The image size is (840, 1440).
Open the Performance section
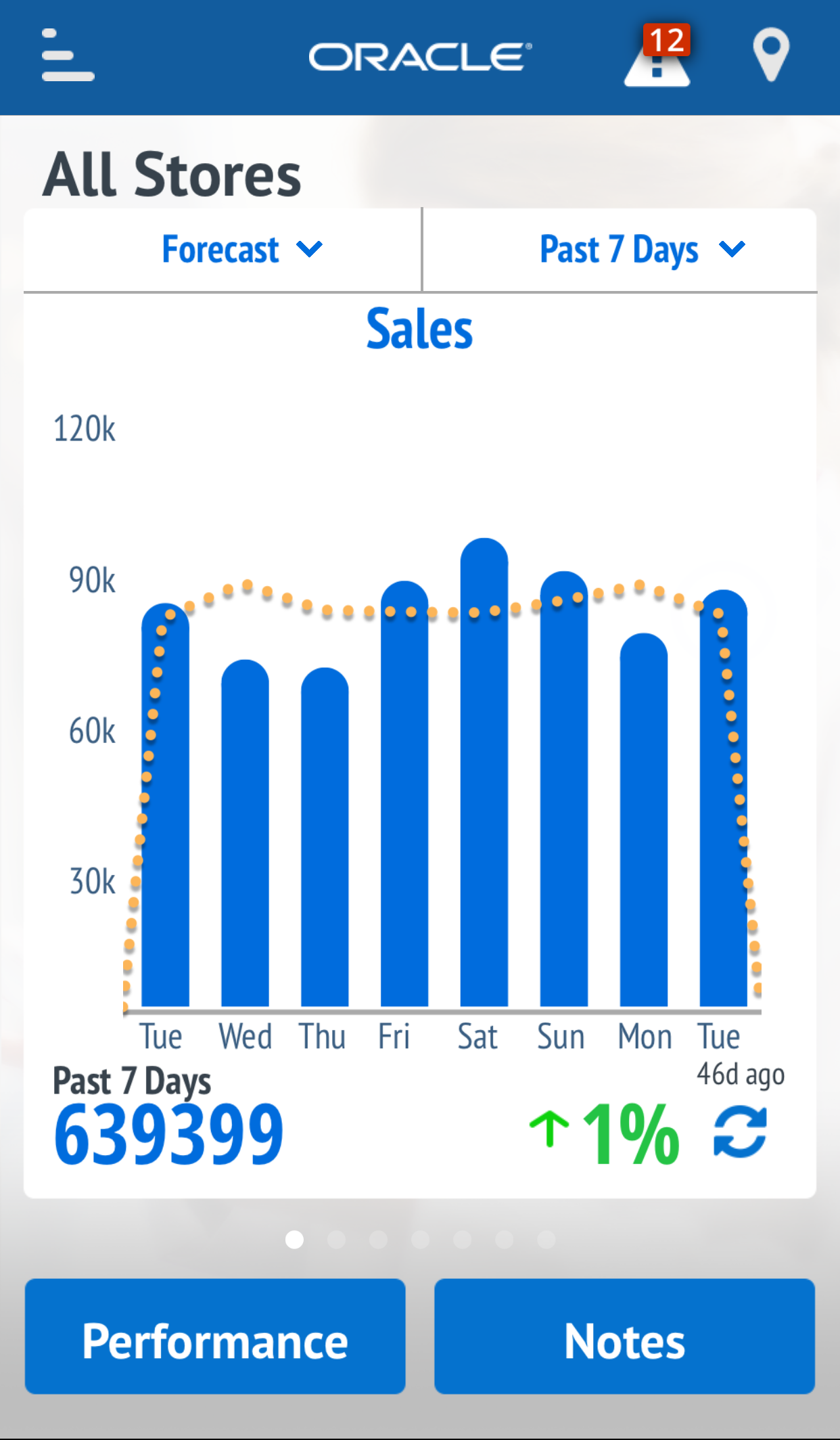tap(215, 1336)
